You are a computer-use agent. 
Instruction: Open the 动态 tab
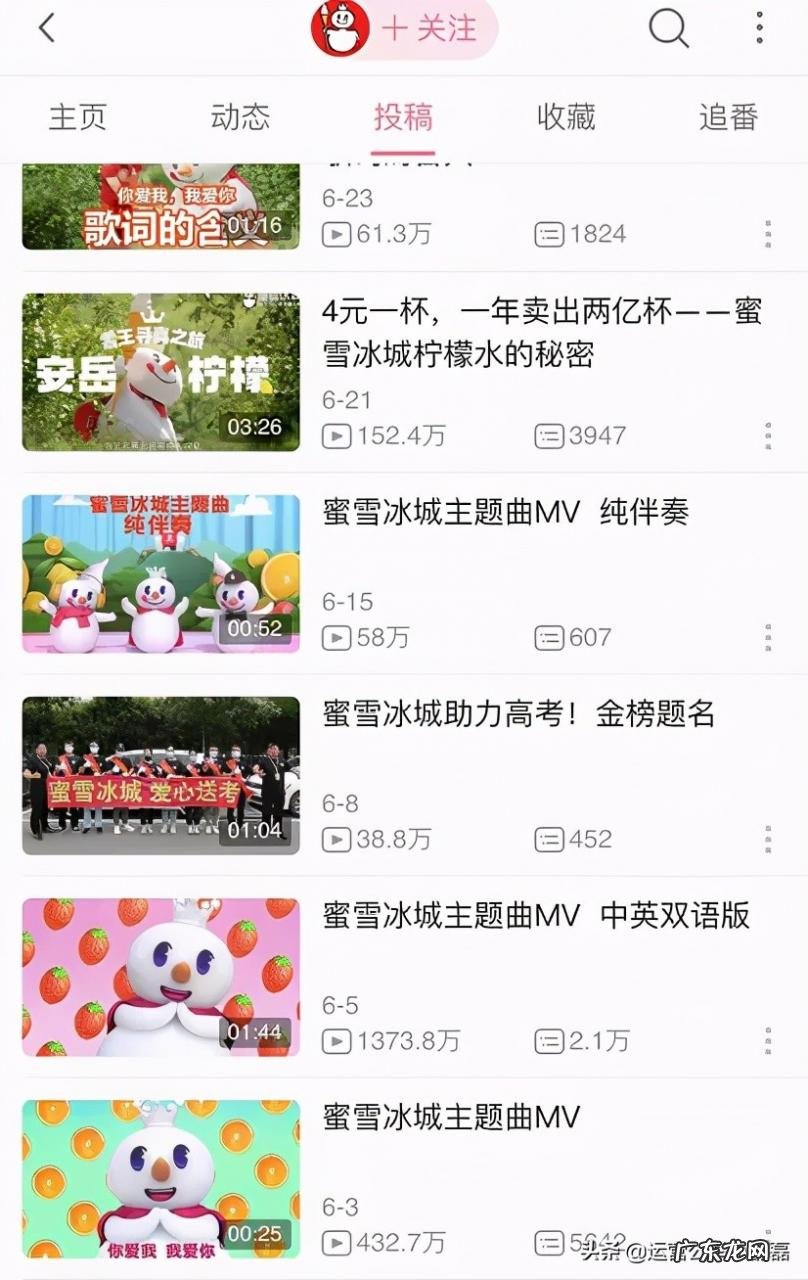pyautogui.click(x=239, y=117)
